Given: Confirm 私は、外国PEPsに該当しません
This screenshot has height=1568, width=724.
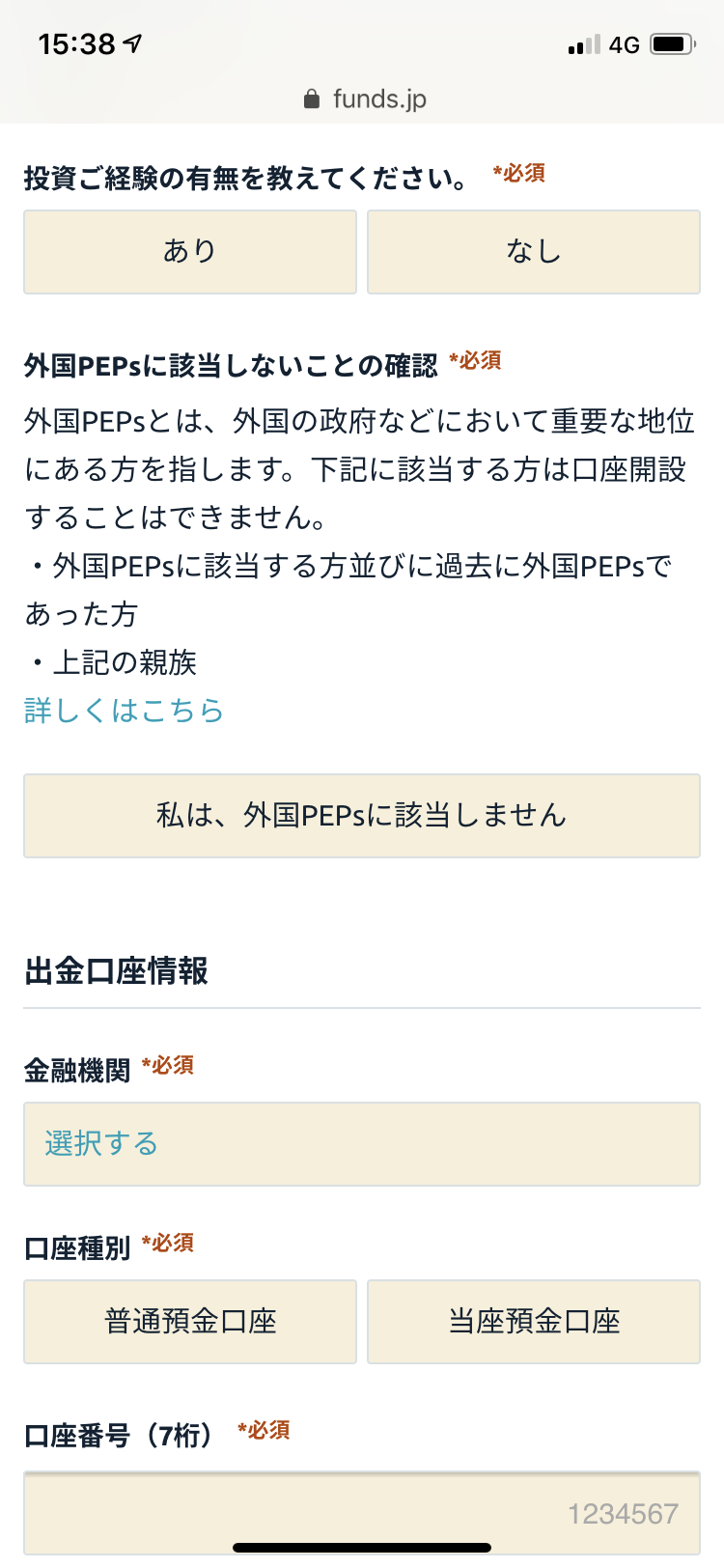Looking at the screenshot, I should click(362, 816).
